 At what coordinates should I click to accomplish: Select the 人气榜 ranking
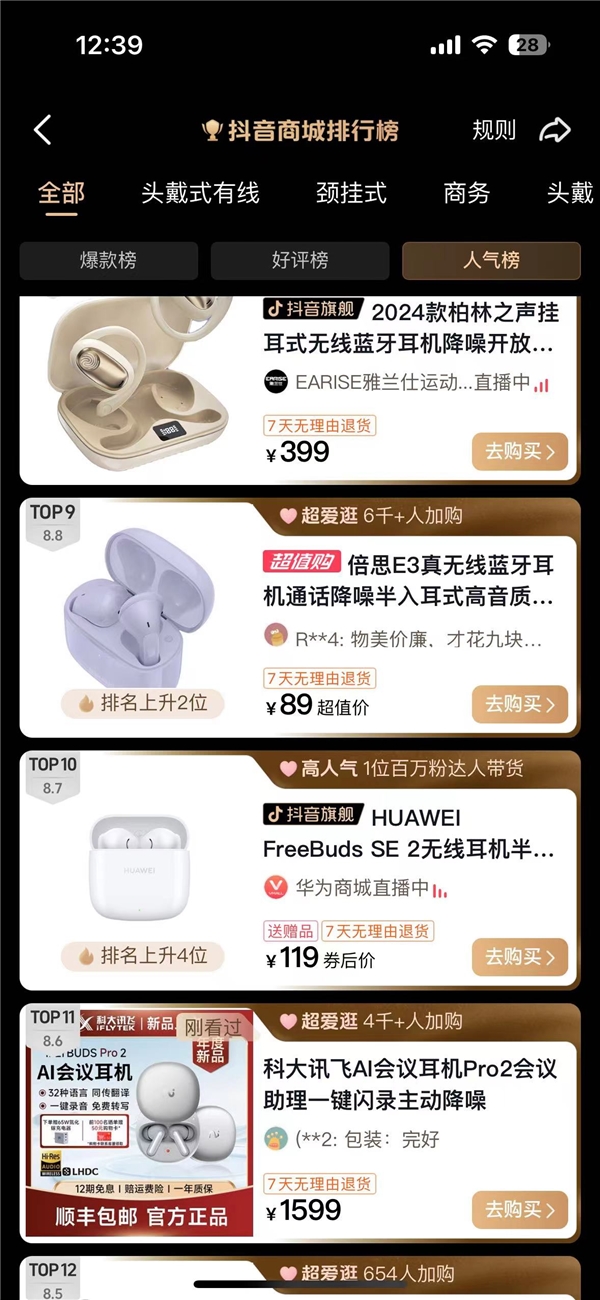point(491,260)
